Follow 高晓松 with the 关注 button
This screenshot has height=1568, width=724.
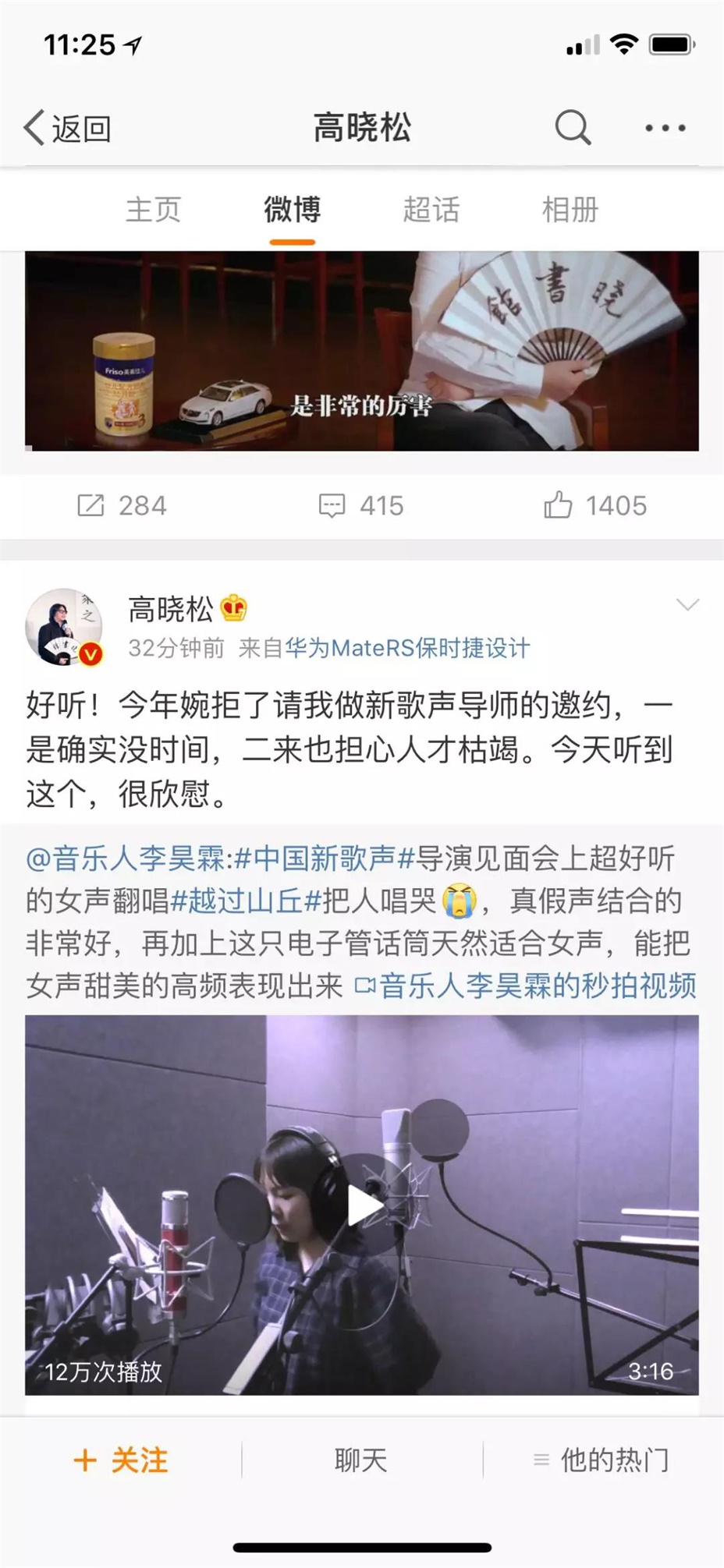click(121, 1460)
